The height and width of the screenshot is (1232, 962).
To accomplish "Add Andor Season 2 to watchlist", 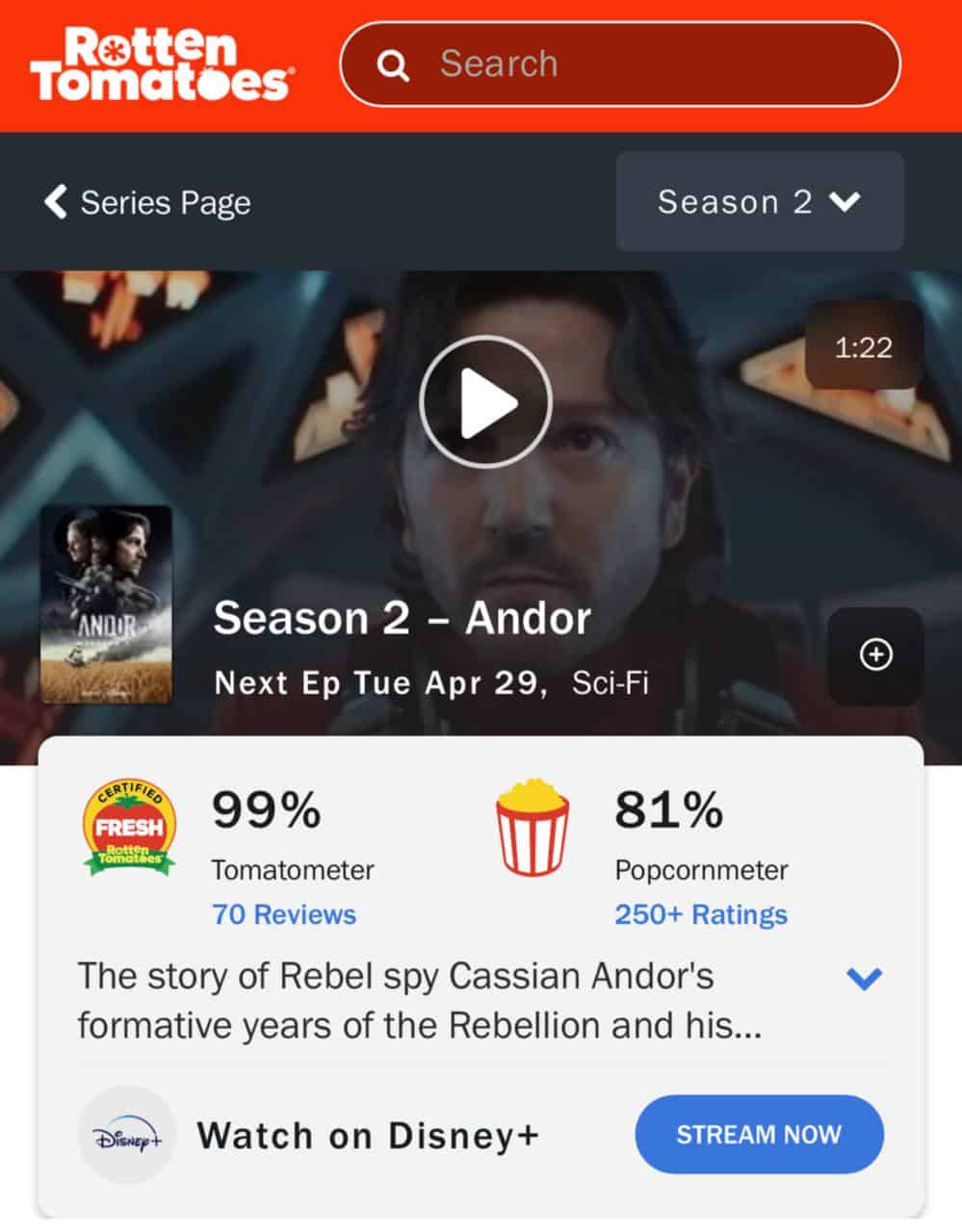I will [874, 655].
